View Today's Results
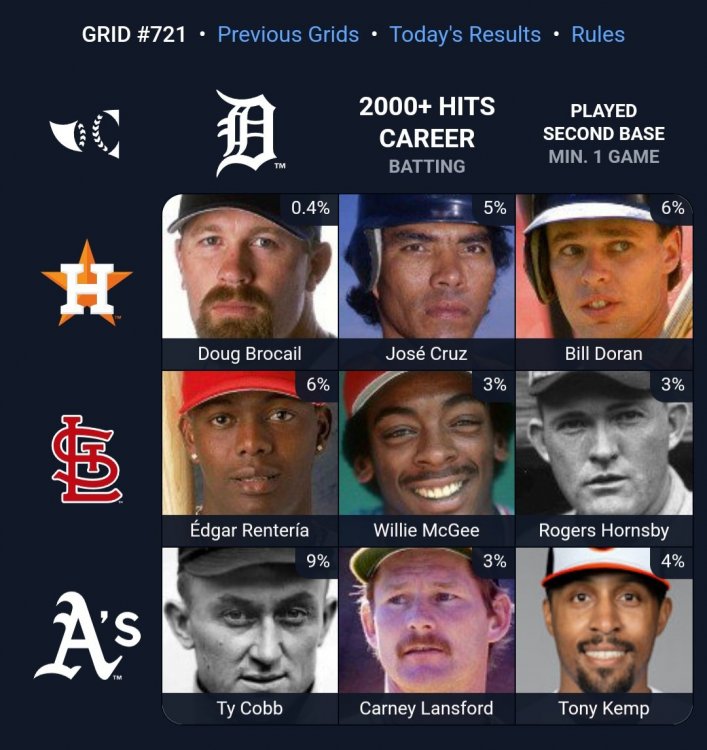The height and width of the screenshot is (750, 707). [465, 34]
